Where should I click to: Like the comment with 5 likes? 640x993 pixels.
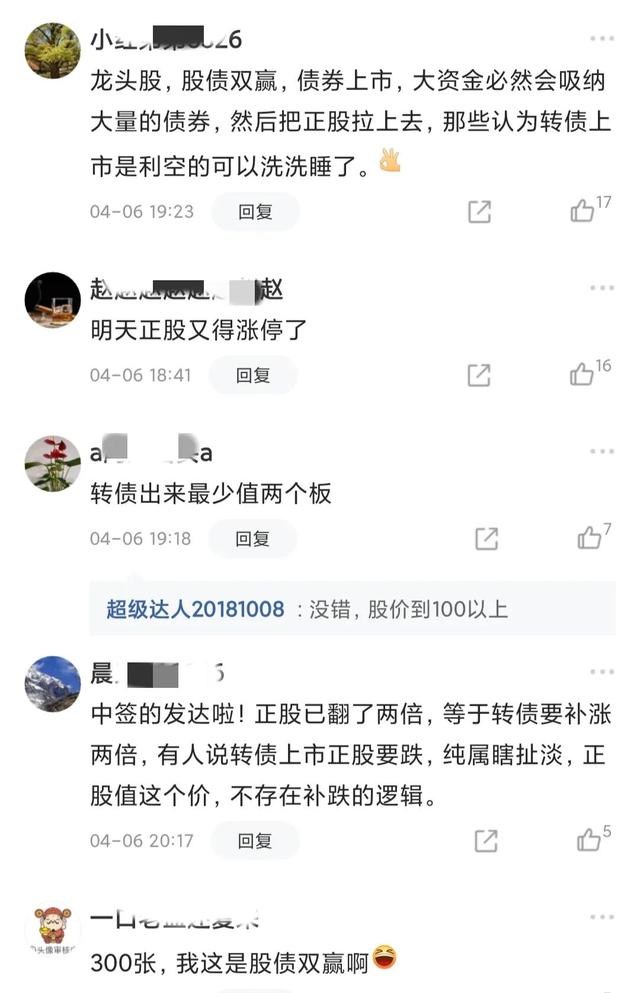coord(589,840)
